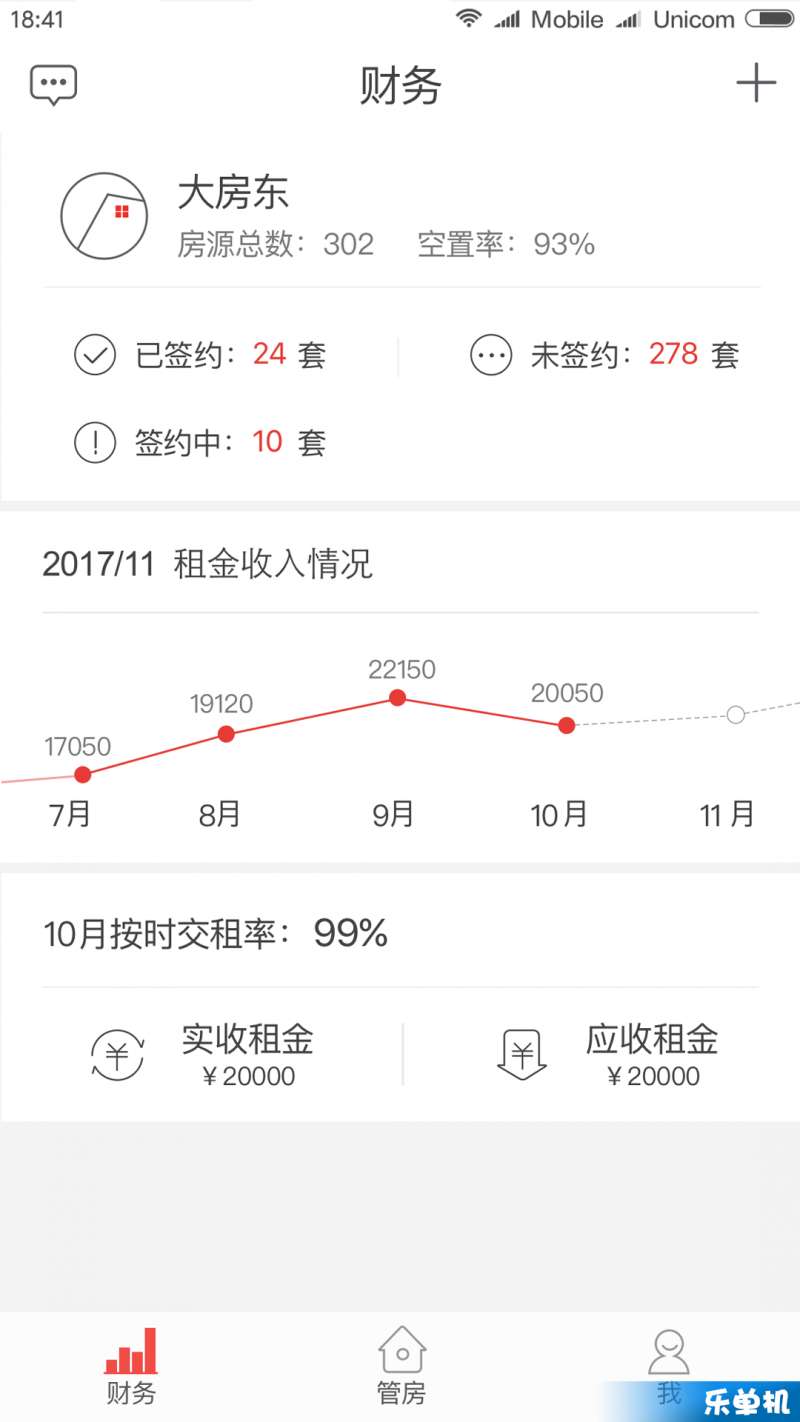The width and height of the screenshot is (800, 1422).
Task: Open the 未签约 278 套 list
Action: [x=604, y=355]
